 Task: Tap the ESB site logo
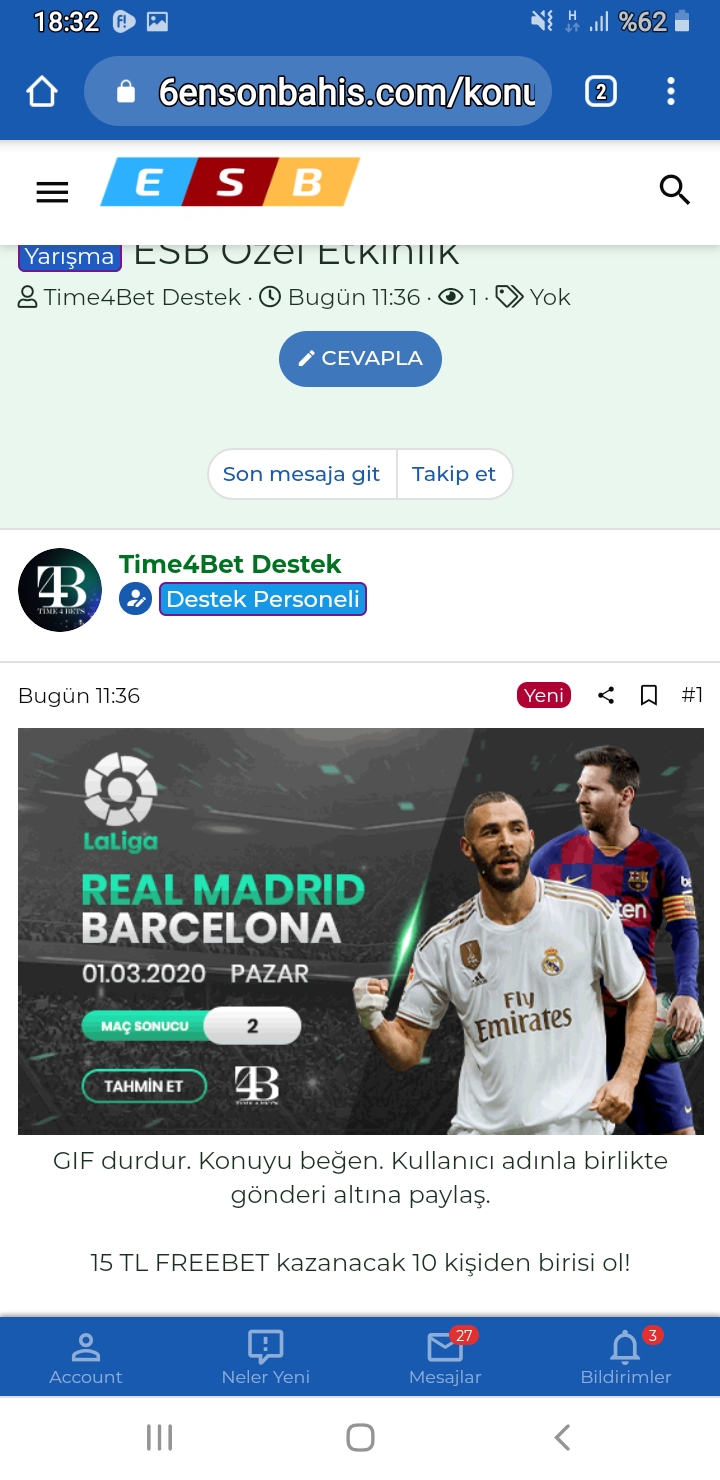[x=230, y=182]
